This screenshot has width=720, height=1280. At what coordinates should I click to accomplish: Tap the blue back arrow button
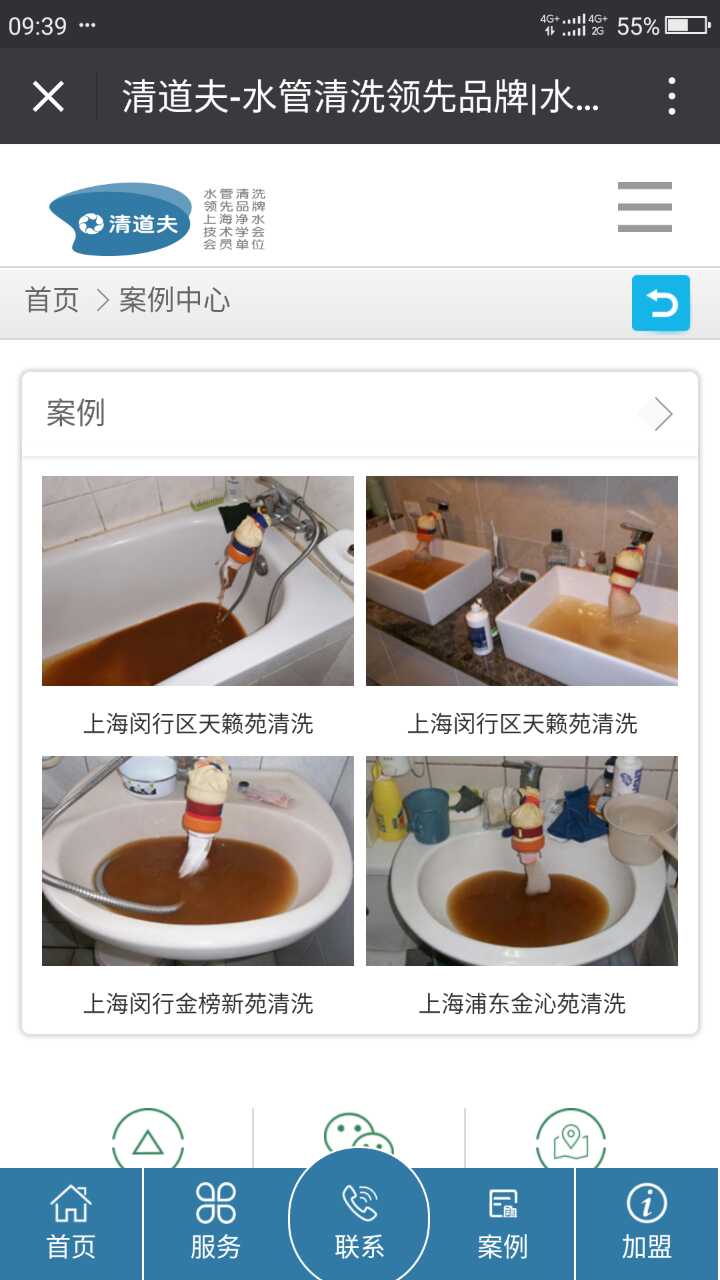(661, 303)
